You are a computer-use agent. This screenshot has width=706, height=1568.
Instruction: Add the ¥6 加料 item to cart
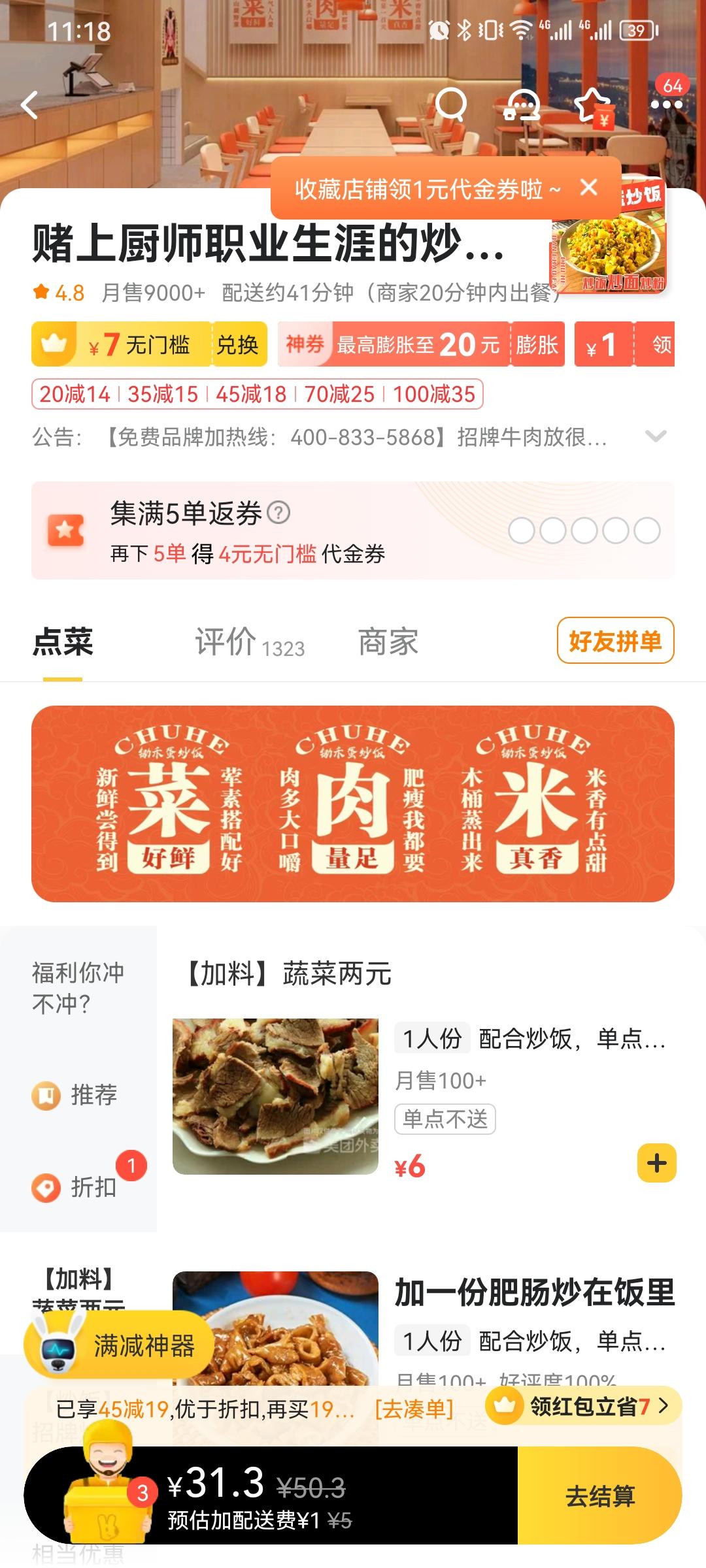coord(656,1163)
